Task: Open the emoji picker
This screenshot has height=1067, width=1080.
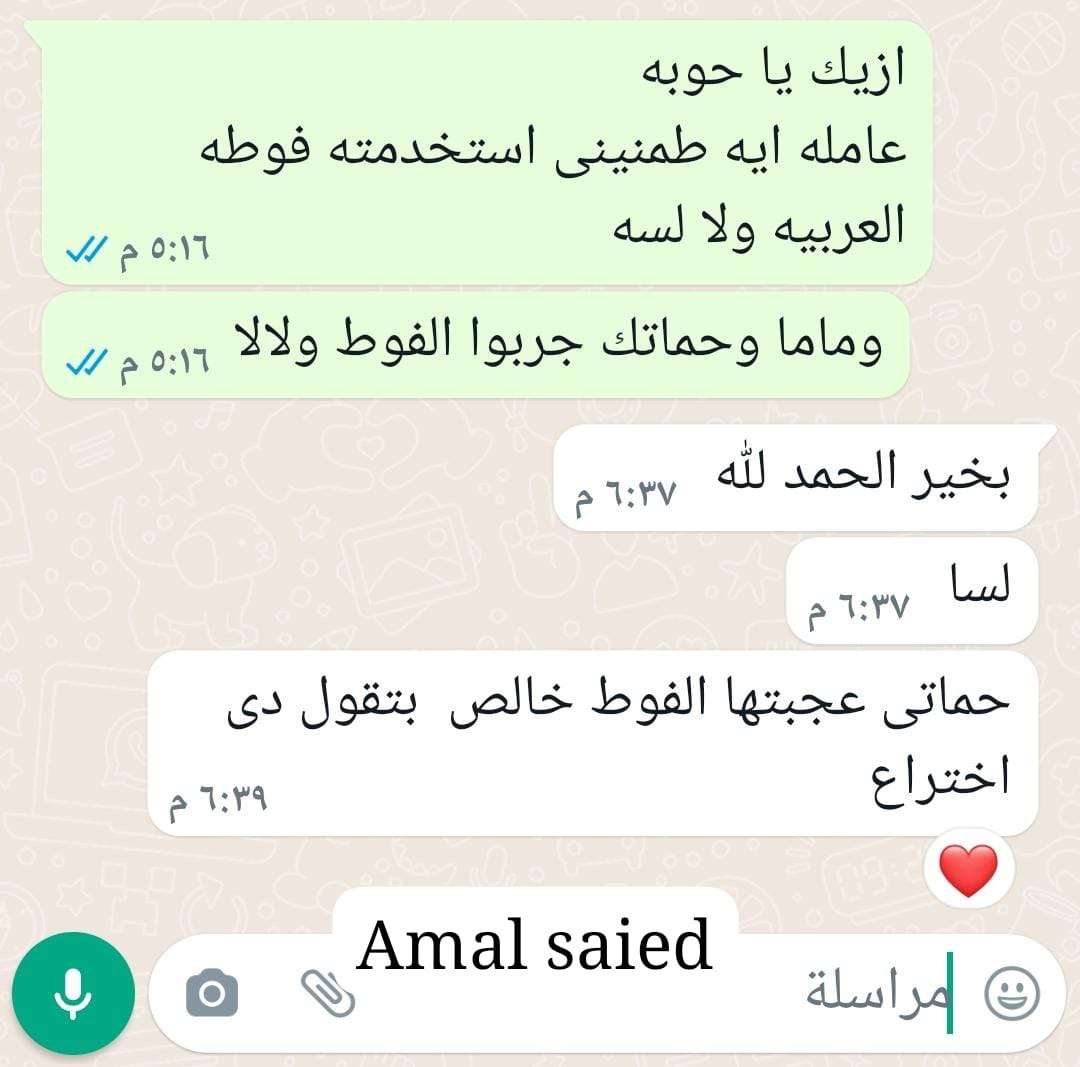Action: pyautogui.click(x=1012, y=993)
